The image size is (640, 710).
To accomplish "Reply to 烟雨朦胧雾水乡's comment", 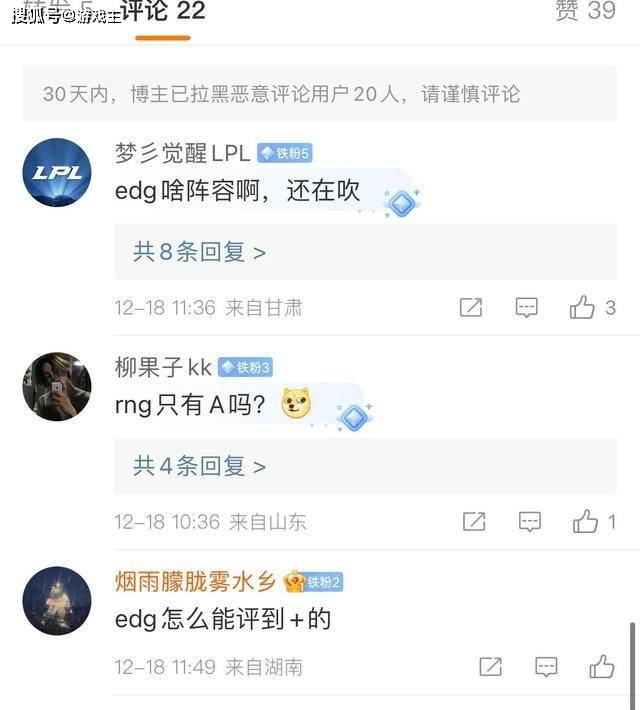I will (x=546, y=666).
